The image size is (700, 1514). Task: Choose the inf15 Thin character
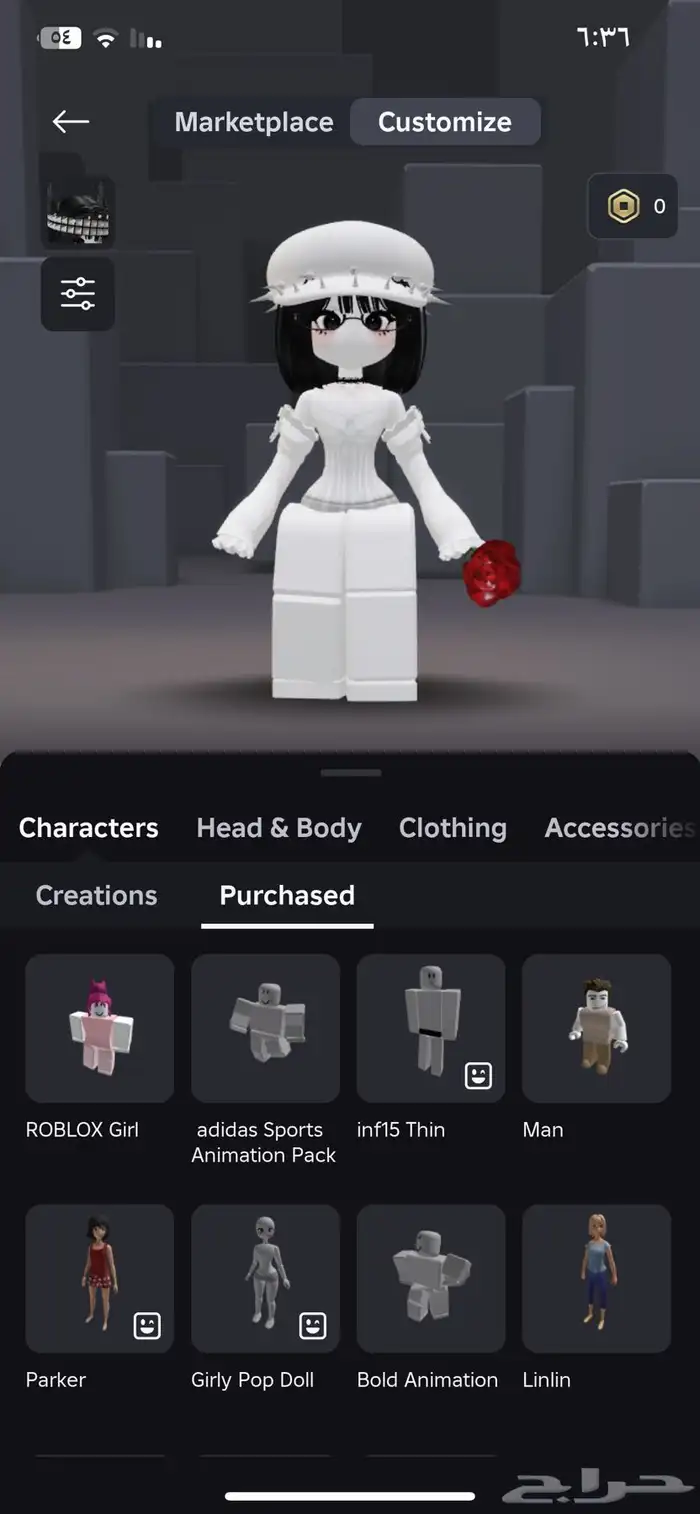(x=431, y=1028)
